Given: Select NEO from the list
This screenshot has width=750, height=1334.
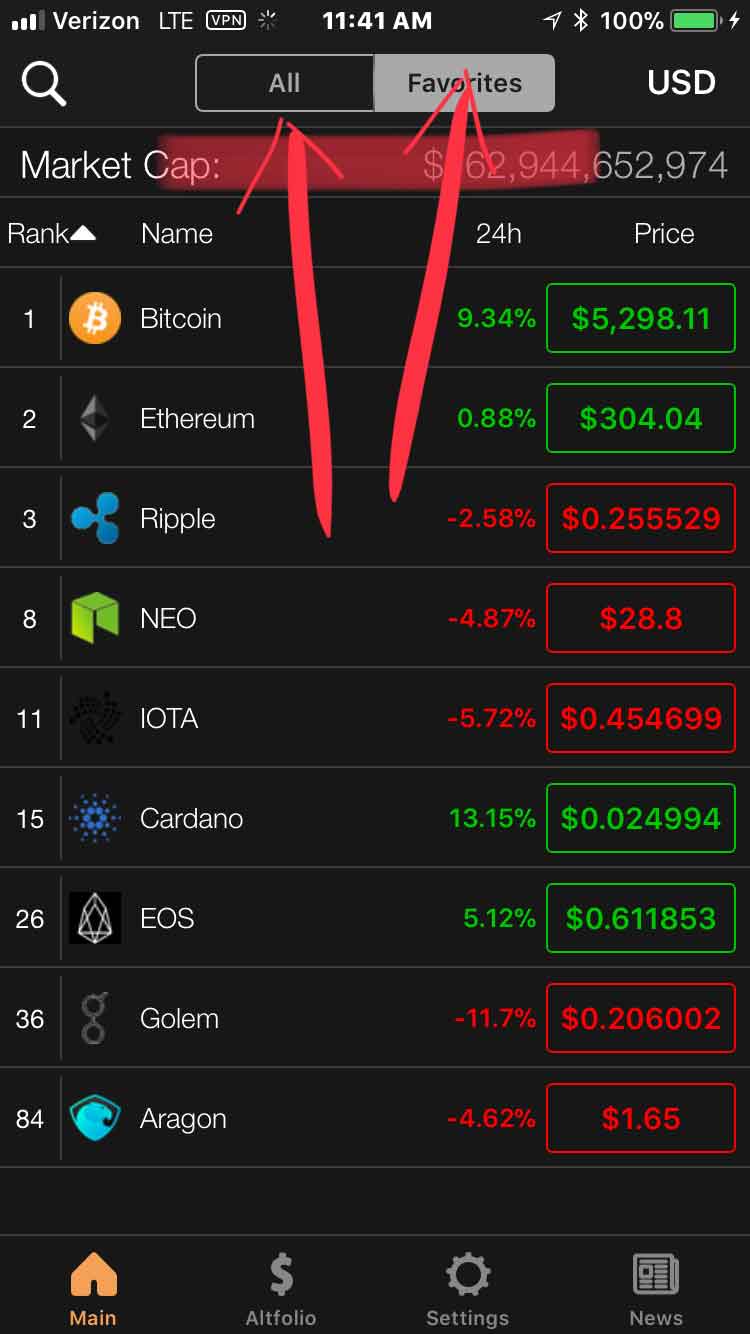Looking at the screenshot, I should click(375, 618).
